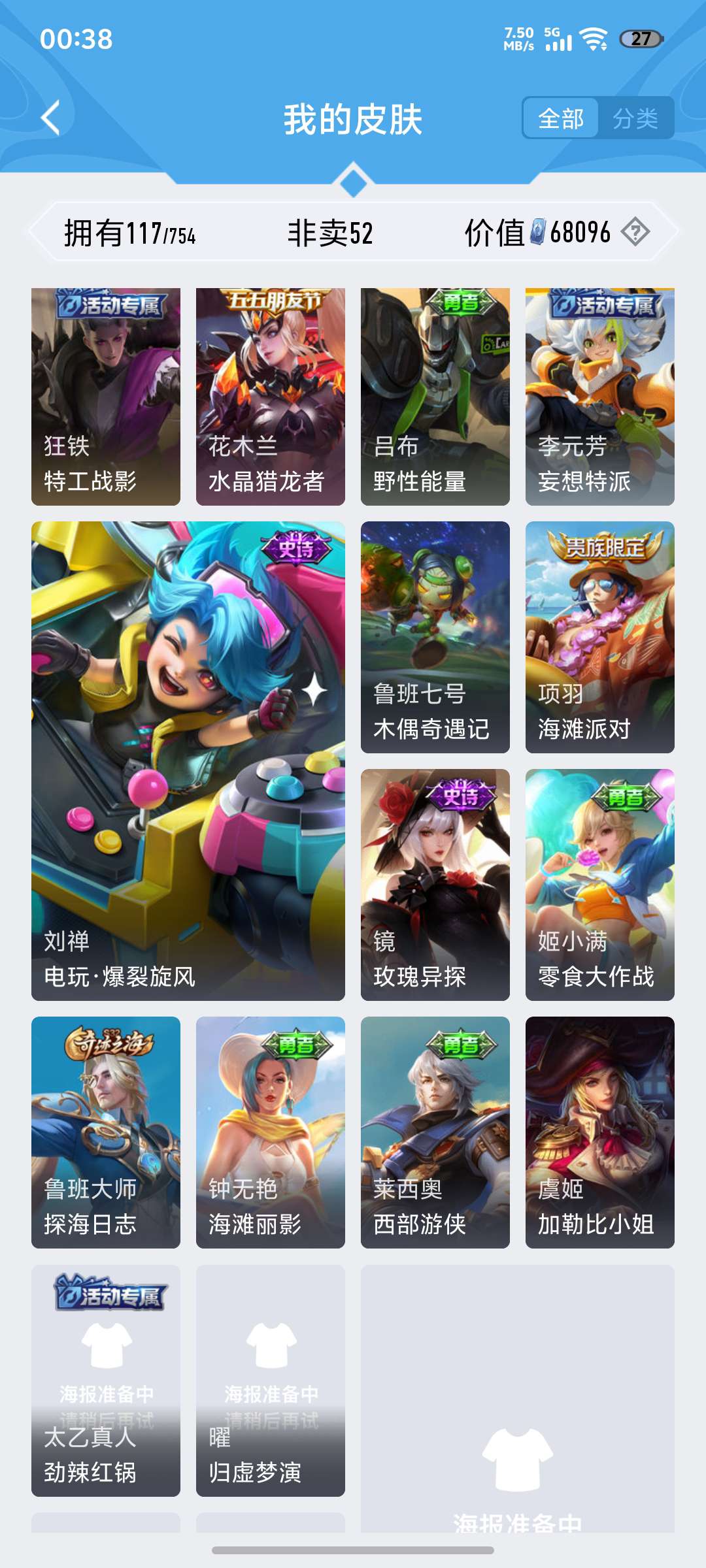Viewport: 706px width, 1568px height.
Task: View 李元芳 妄想特派 skin
Action: click(x=600, y=397)
